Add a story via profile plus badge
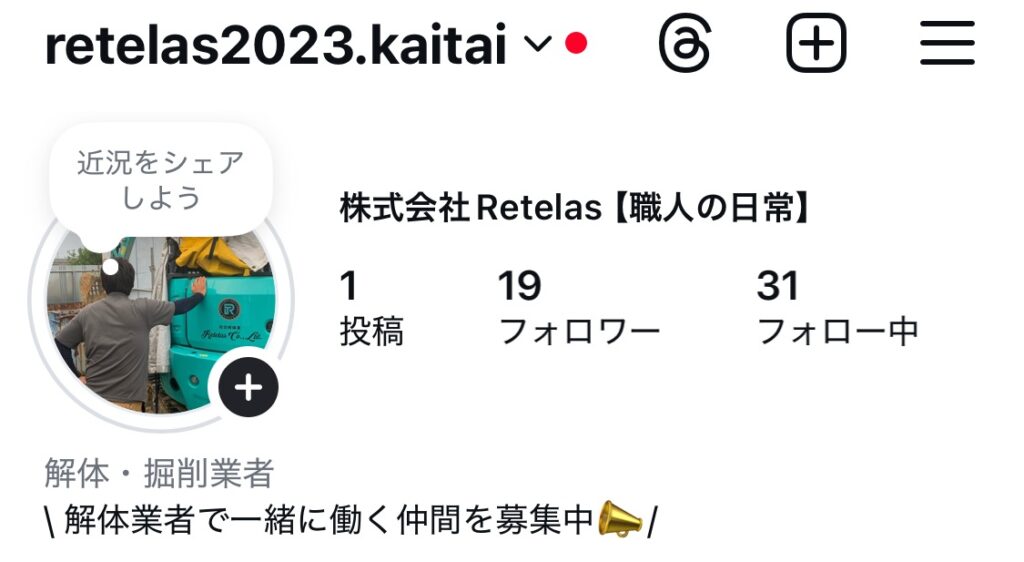 248,386
